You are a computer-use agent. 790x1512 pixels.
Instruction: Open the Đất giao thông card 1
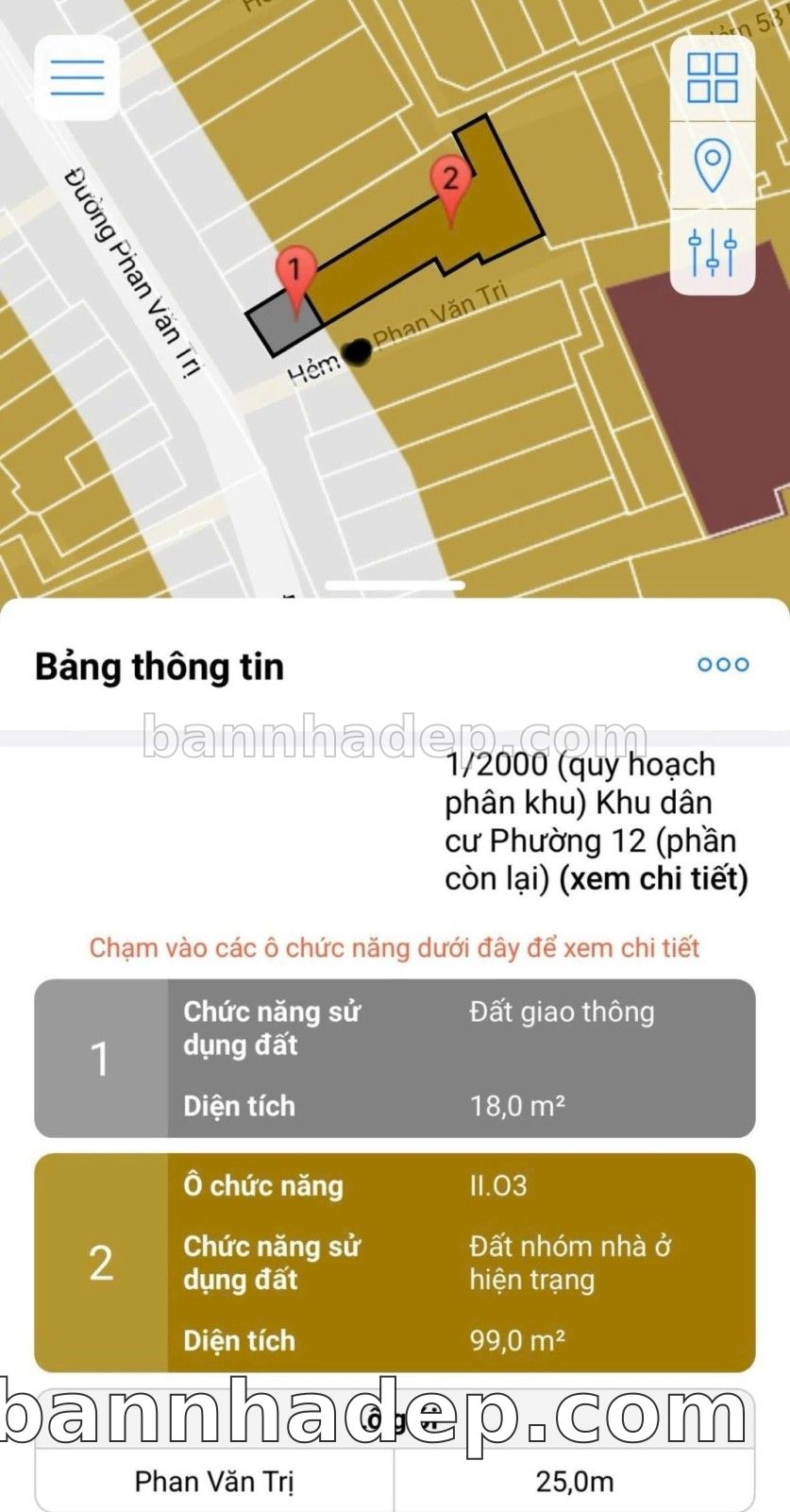coord(395,1058)
